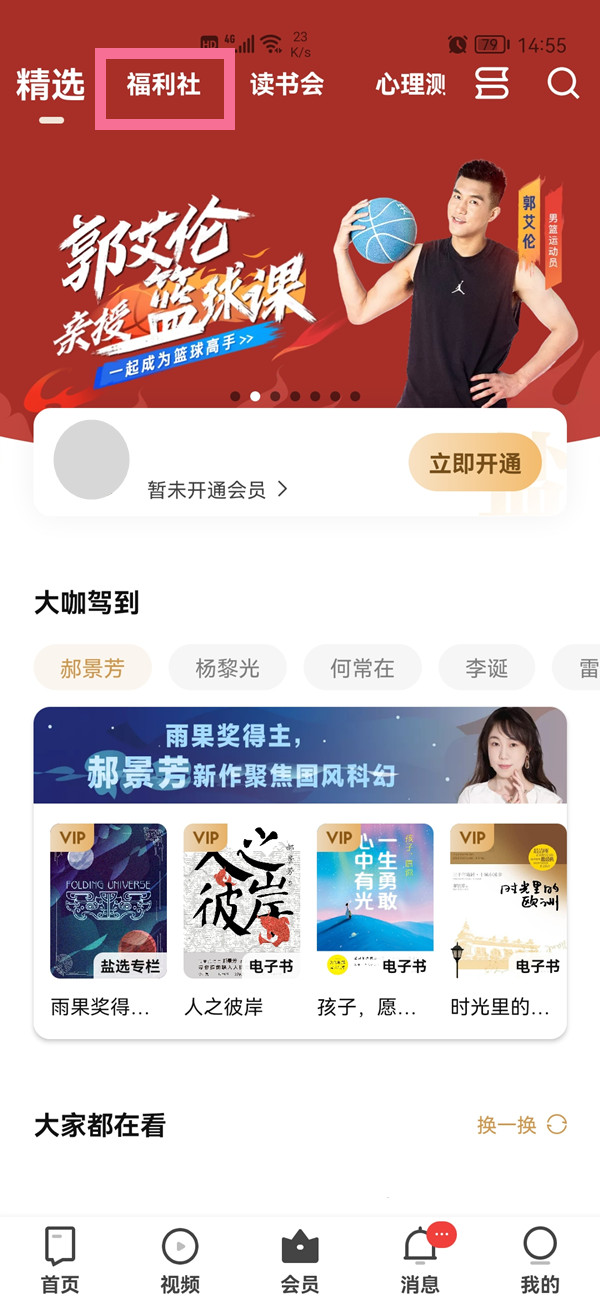Open the 人之彼岸 ebook
Screen dimensions: 600x1300
point(241,902)
